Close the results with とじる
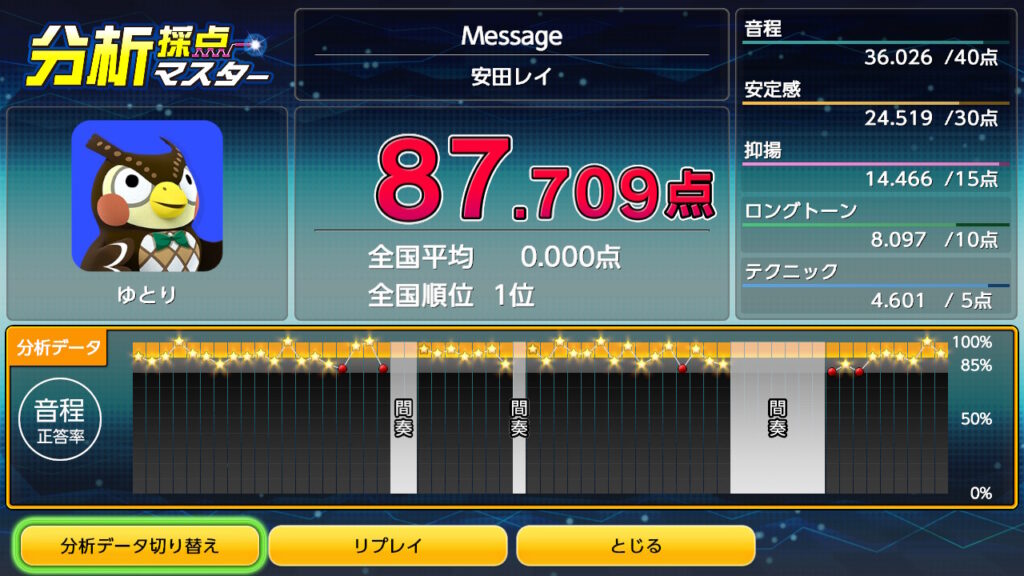 [x=635, y=546]
